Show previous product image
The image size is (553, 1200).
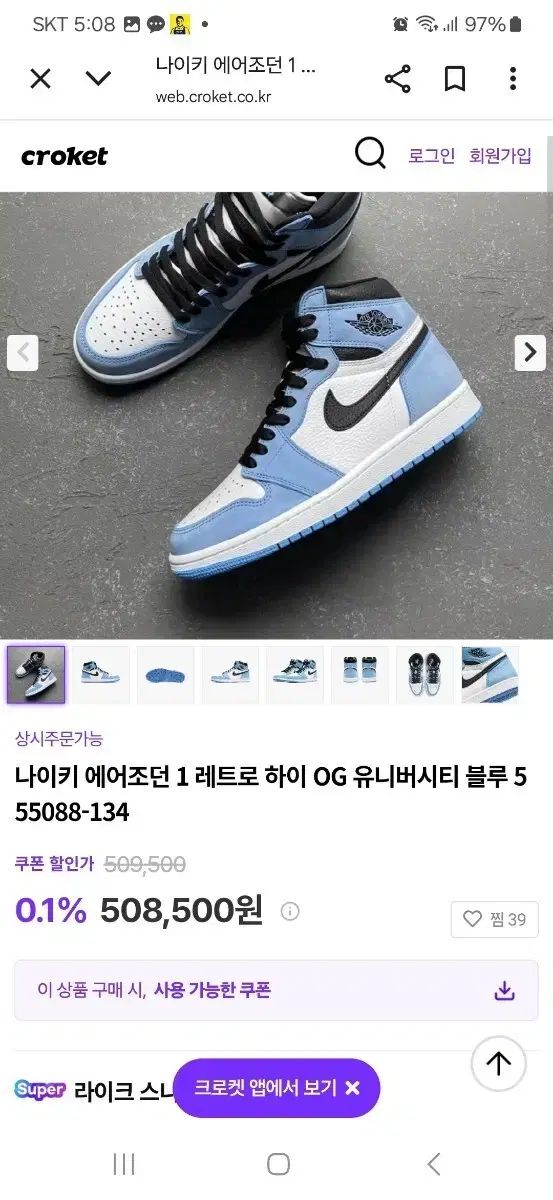click(22, 352)
